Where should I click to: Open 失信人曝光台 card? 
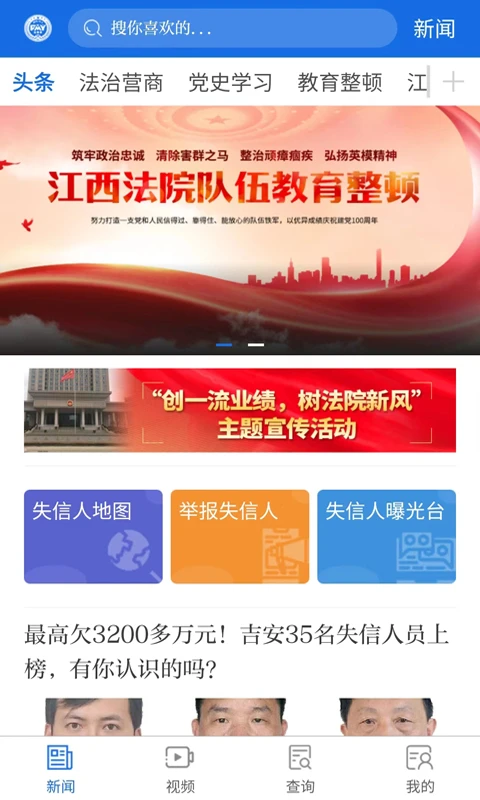(x=387, y=536)
